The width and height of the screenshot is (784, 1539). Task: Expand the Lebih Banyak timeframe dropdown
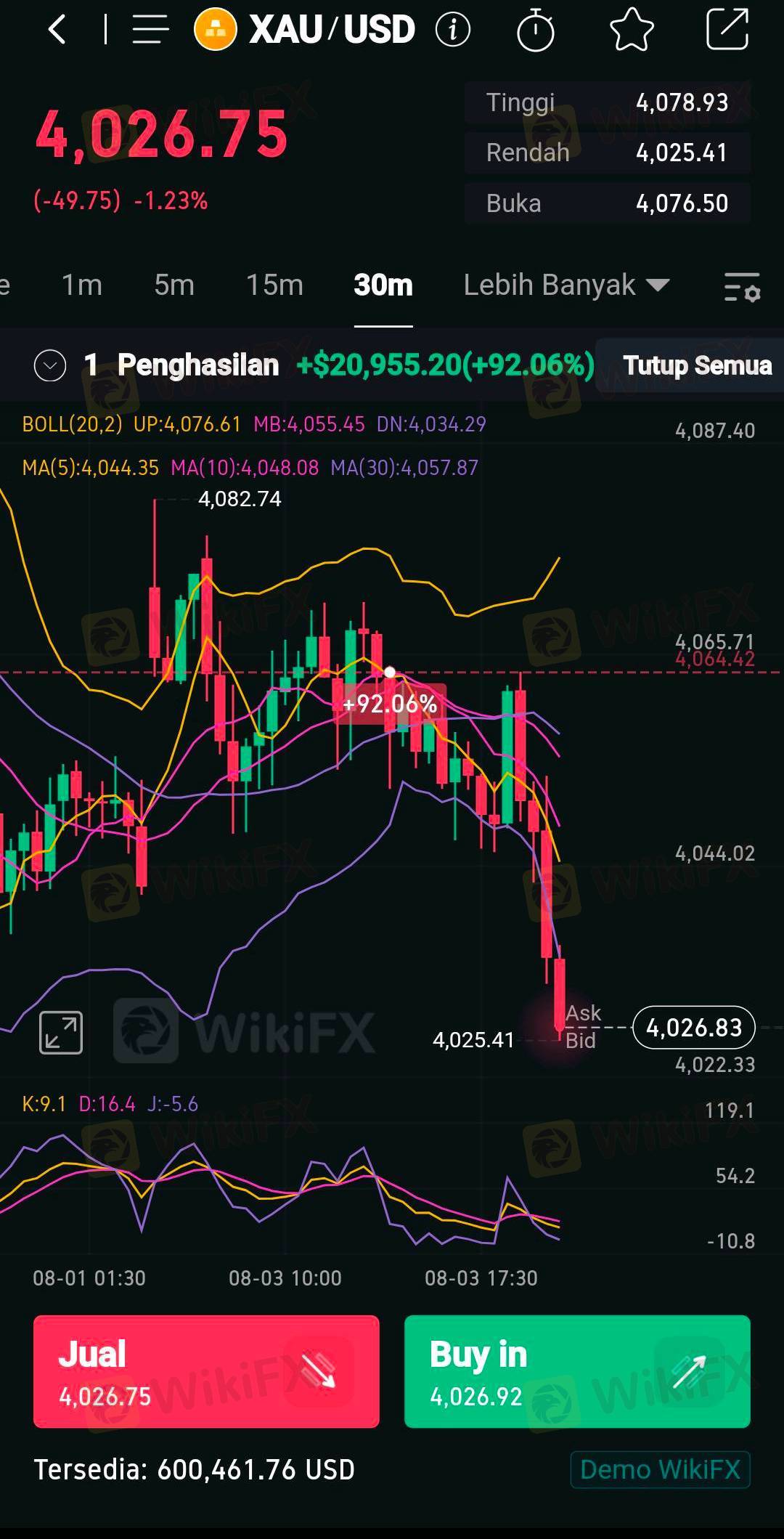tap(567, 285)
